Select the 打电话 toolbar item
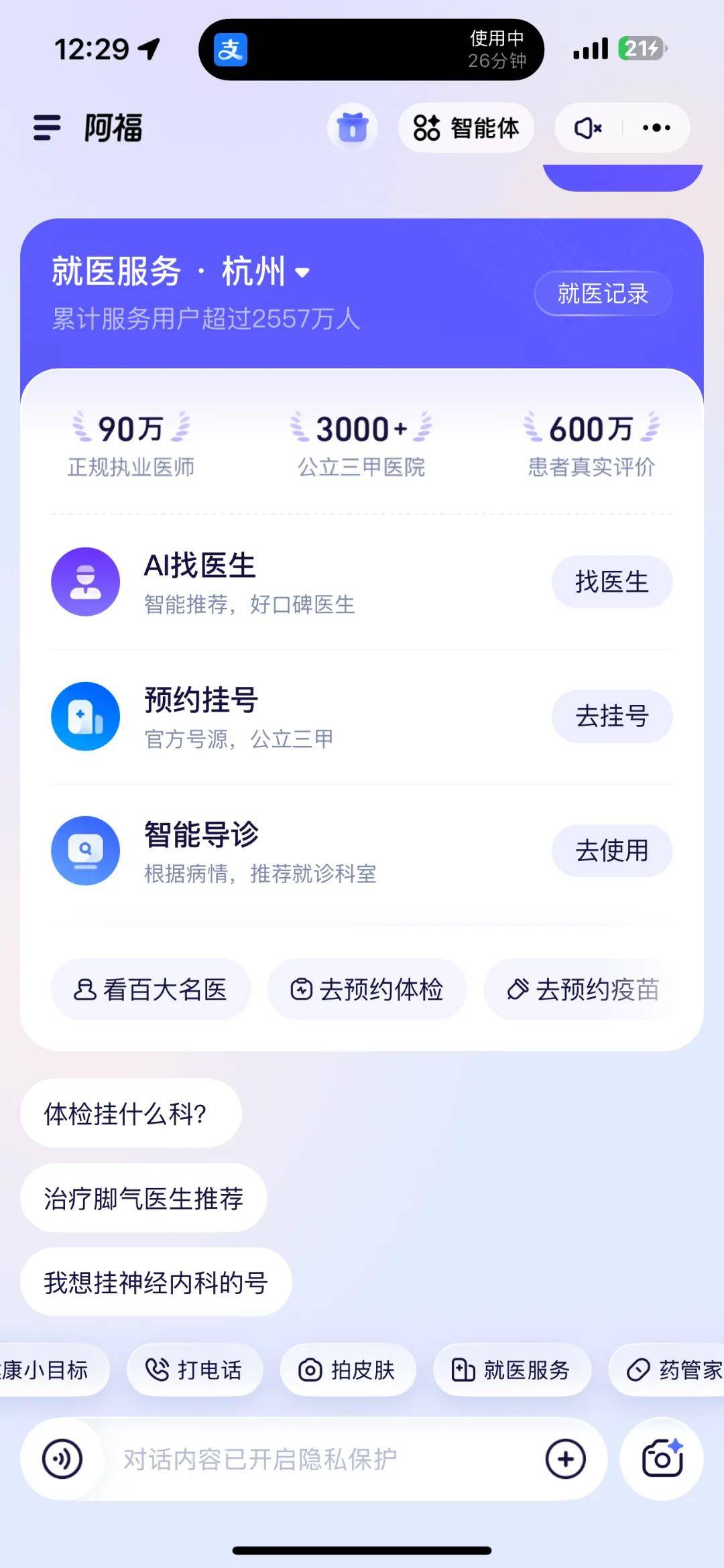Image resolution: width=724 pixels, height=1568 pixels. 194,1370
